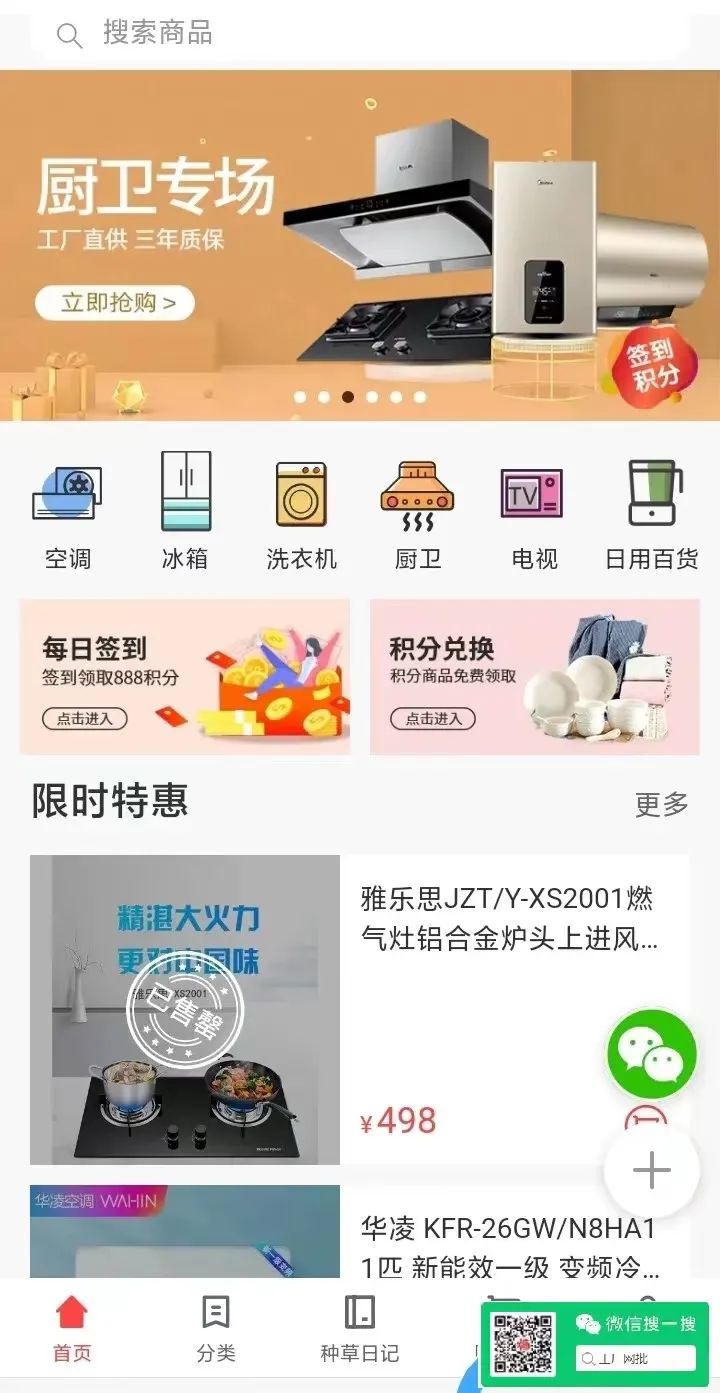Open the 雅乐思 JZT/Y-XS2001 gas stove product
Image resolution: width=720 pixels, height=1393 pixels.
[360, 1010]
